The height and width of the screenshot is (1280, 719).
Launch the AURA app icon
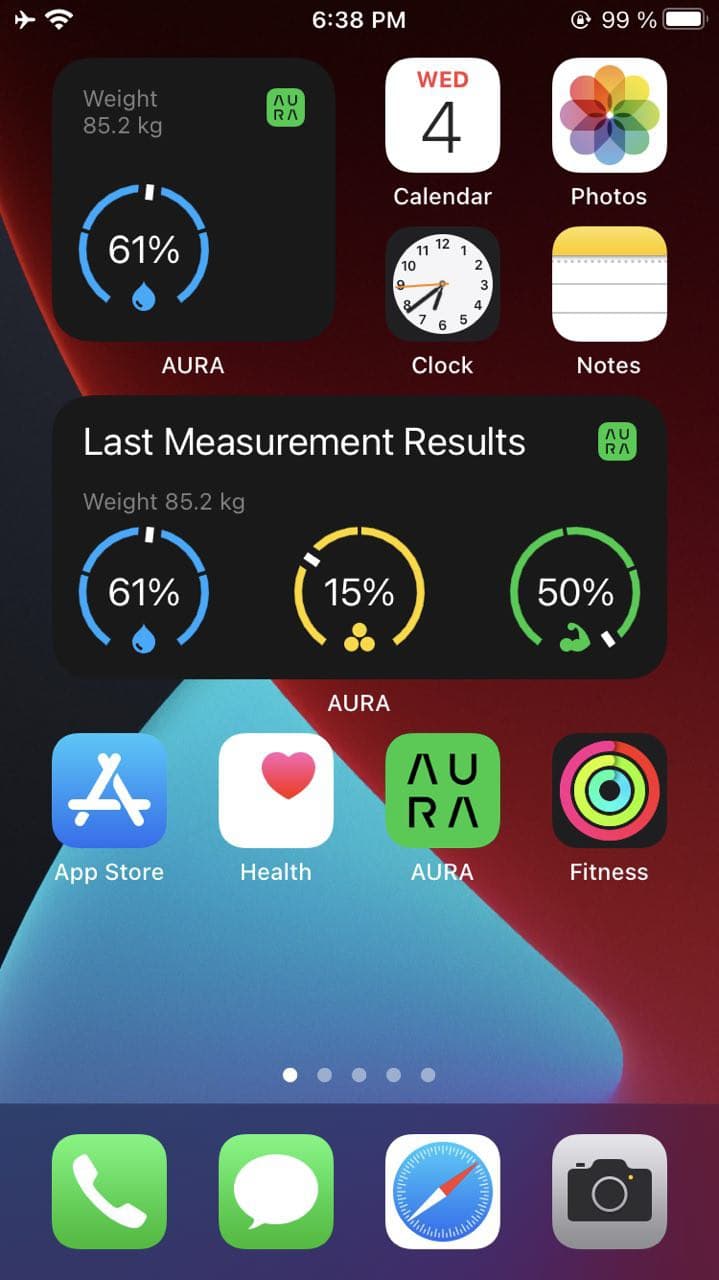click(x=442, y=791)
